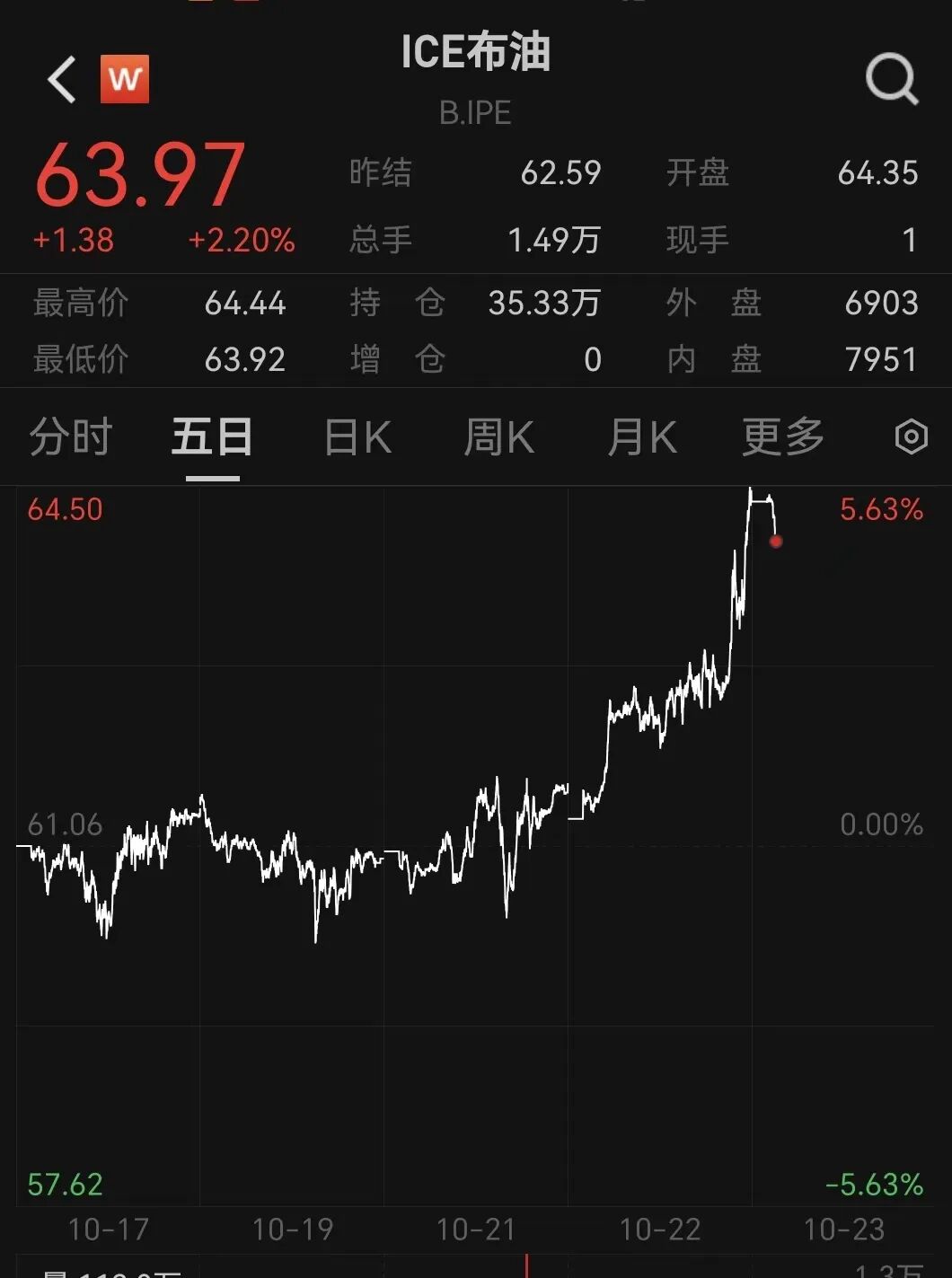Open the 周K chart tab
This screenshot has width=952, height=1278.
499,437
